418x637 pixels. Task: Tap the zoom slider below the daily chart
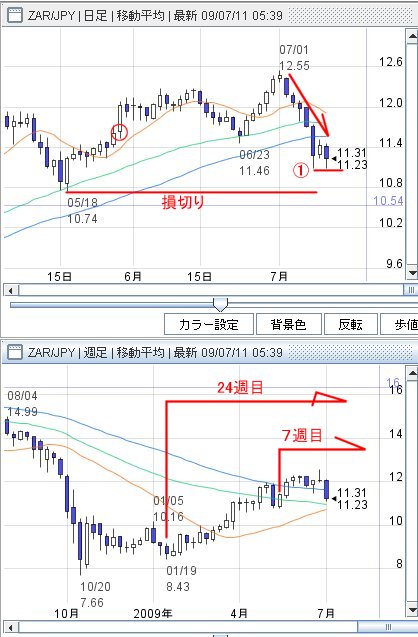tap(221, 304)
